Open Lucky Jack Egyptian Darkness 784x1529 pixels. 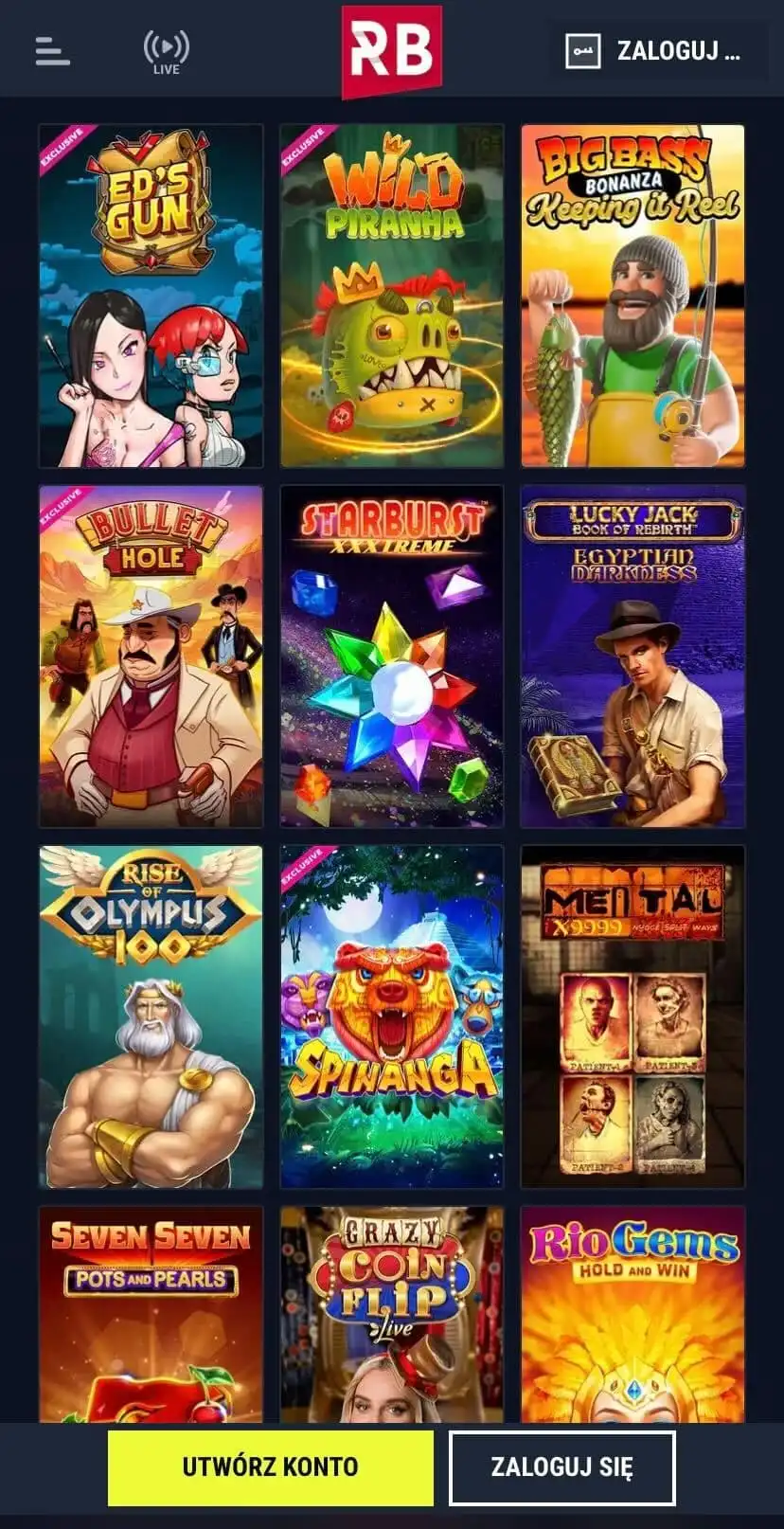633,657
